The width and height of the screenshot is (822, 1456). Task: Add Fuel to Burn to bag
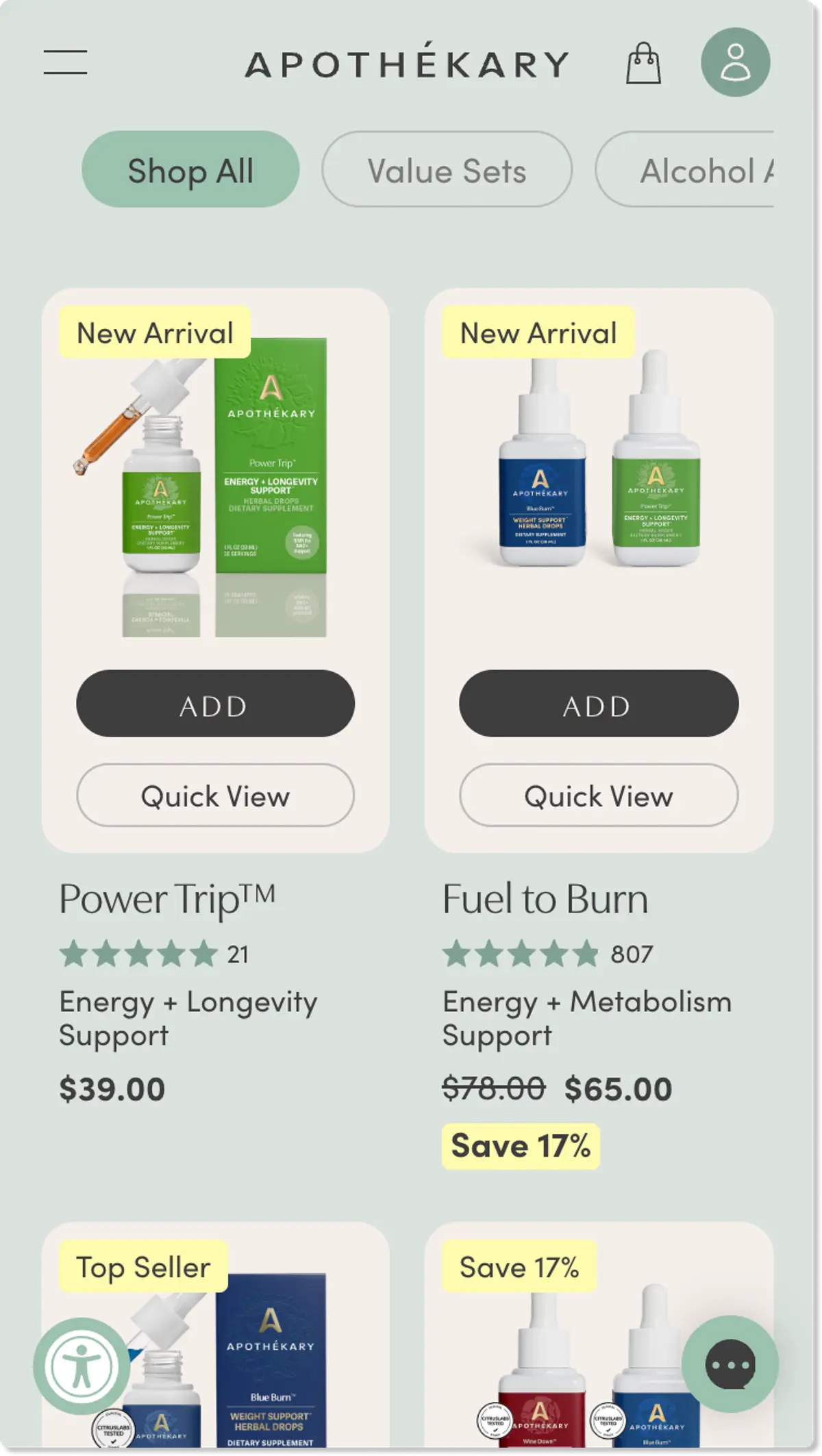(x=599, y=704)
